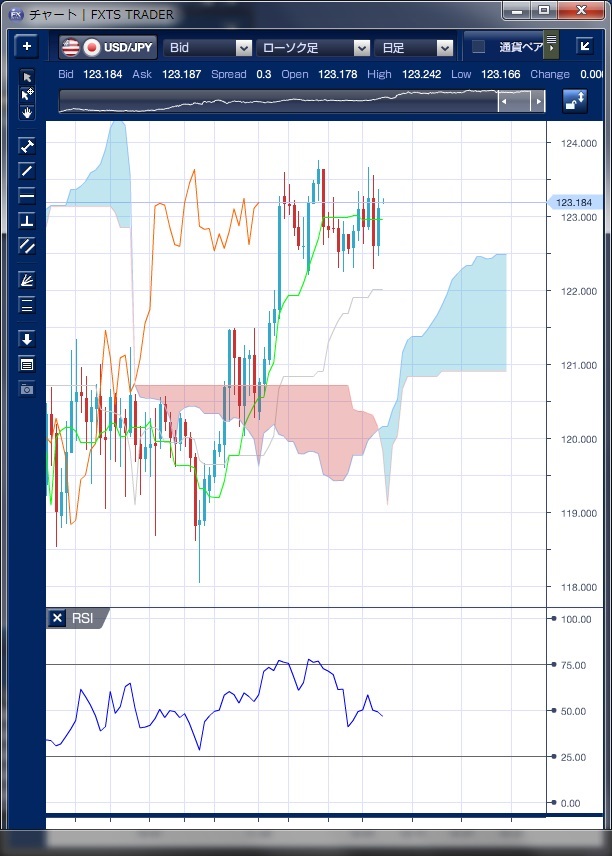Viewport: 612px width, 856px height.
Task: Open the 日足 timeframe dropdown
Action: click(416, 47)
